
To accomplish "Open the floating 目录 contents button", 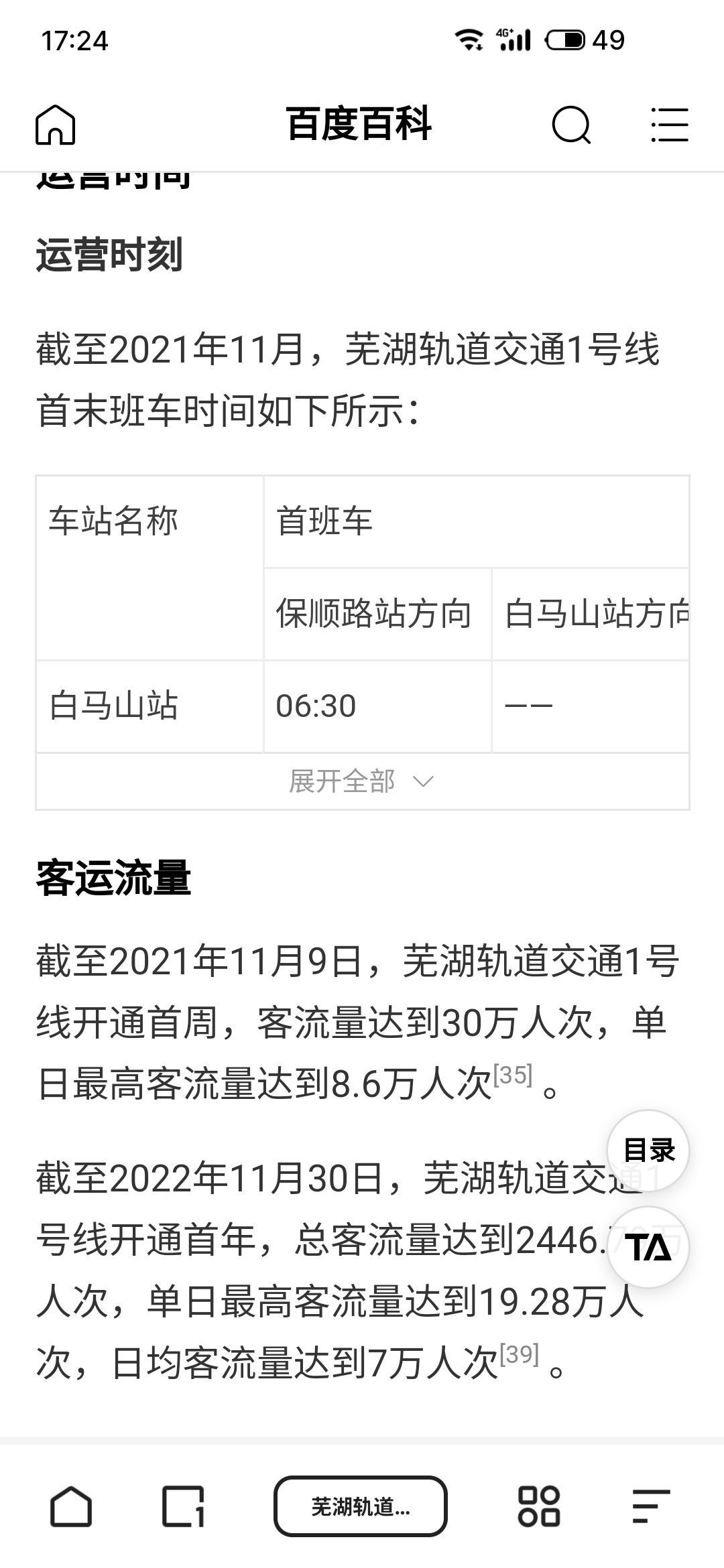I will 648,1150.
